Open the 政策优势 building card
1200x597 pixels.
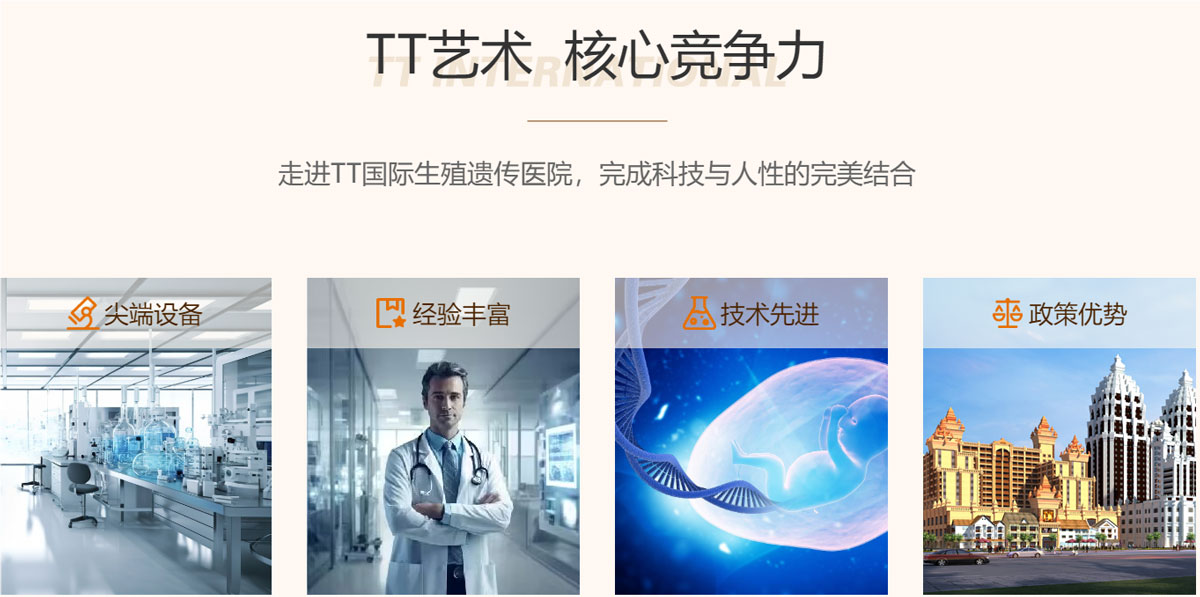(x=1059, y=436)
